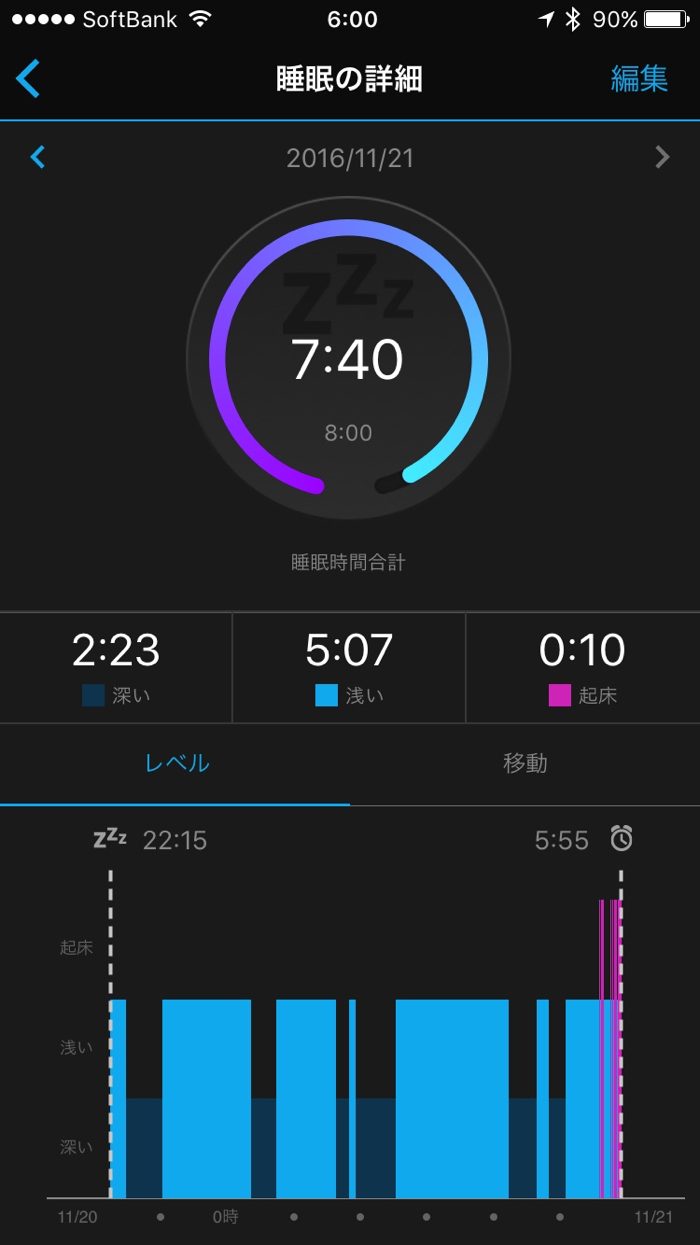This screenshot has width=700, height=1245.
Task: Switch to the 移動 tab
Action: [525, 763]
